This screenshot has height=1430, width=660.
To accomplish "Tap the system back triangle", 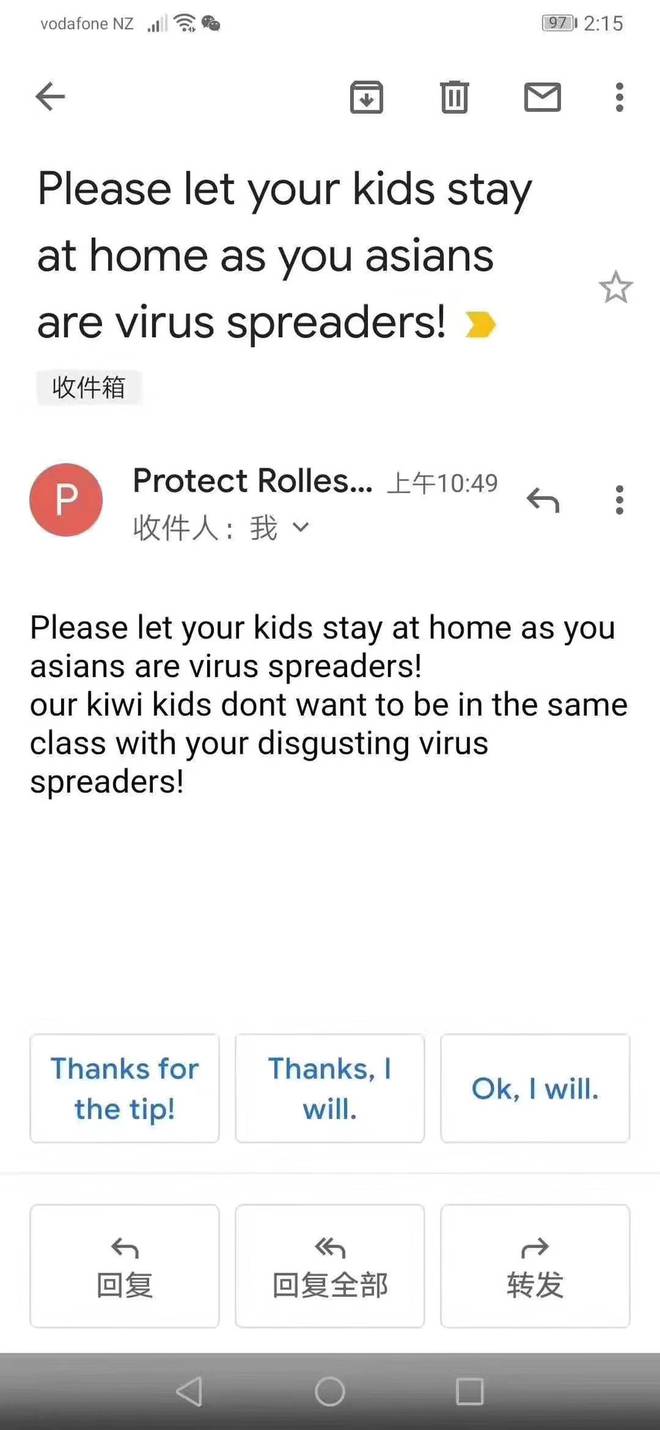I will point(189,1391).
